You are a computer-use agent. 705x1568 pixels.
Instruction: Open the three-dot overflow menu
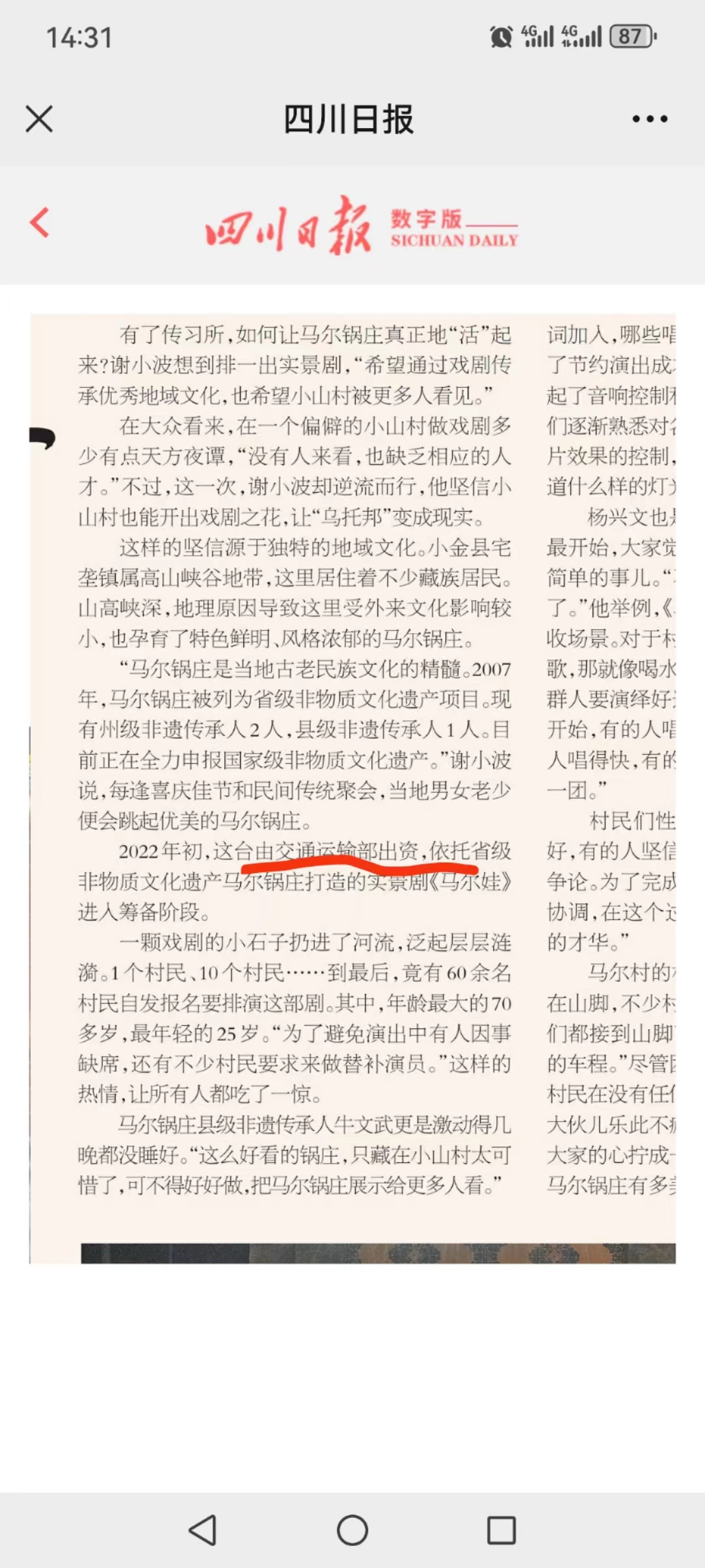click(x=650, y=119)
